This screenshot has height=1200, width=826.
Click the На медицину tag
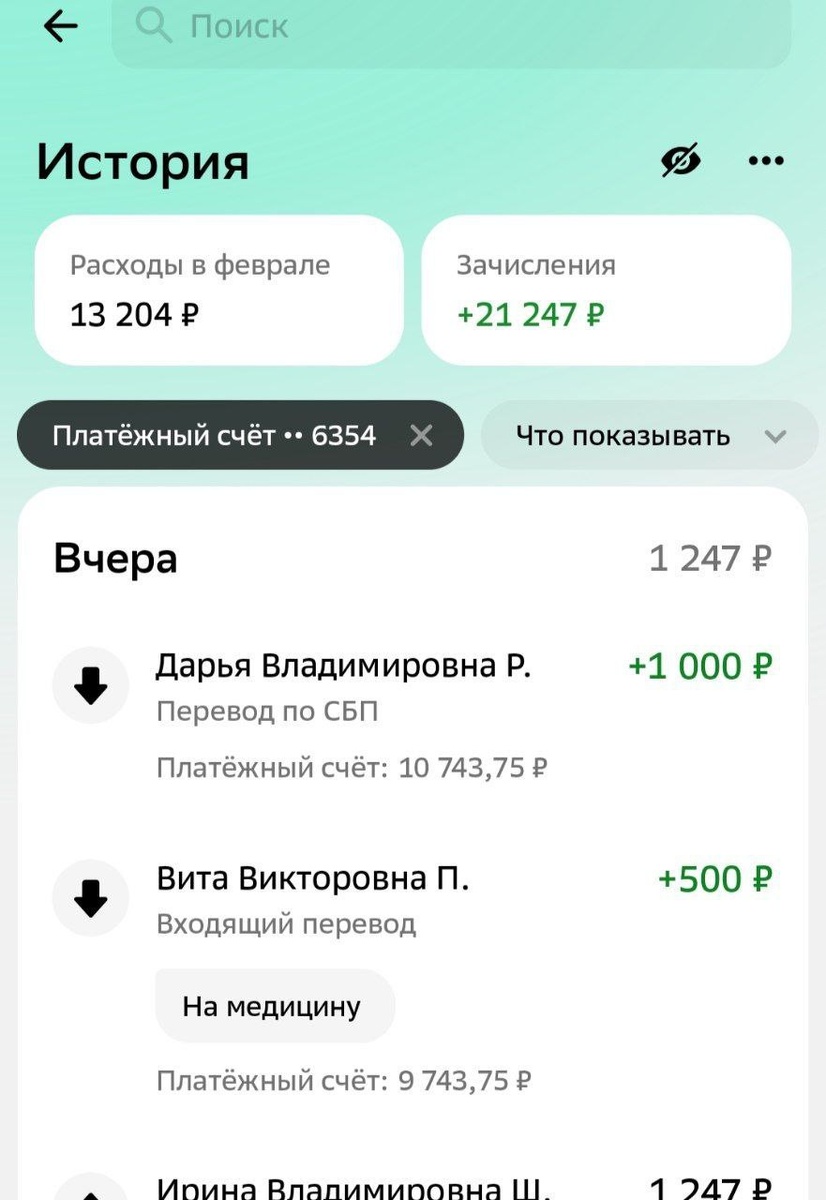click(x=275, y=1007)
